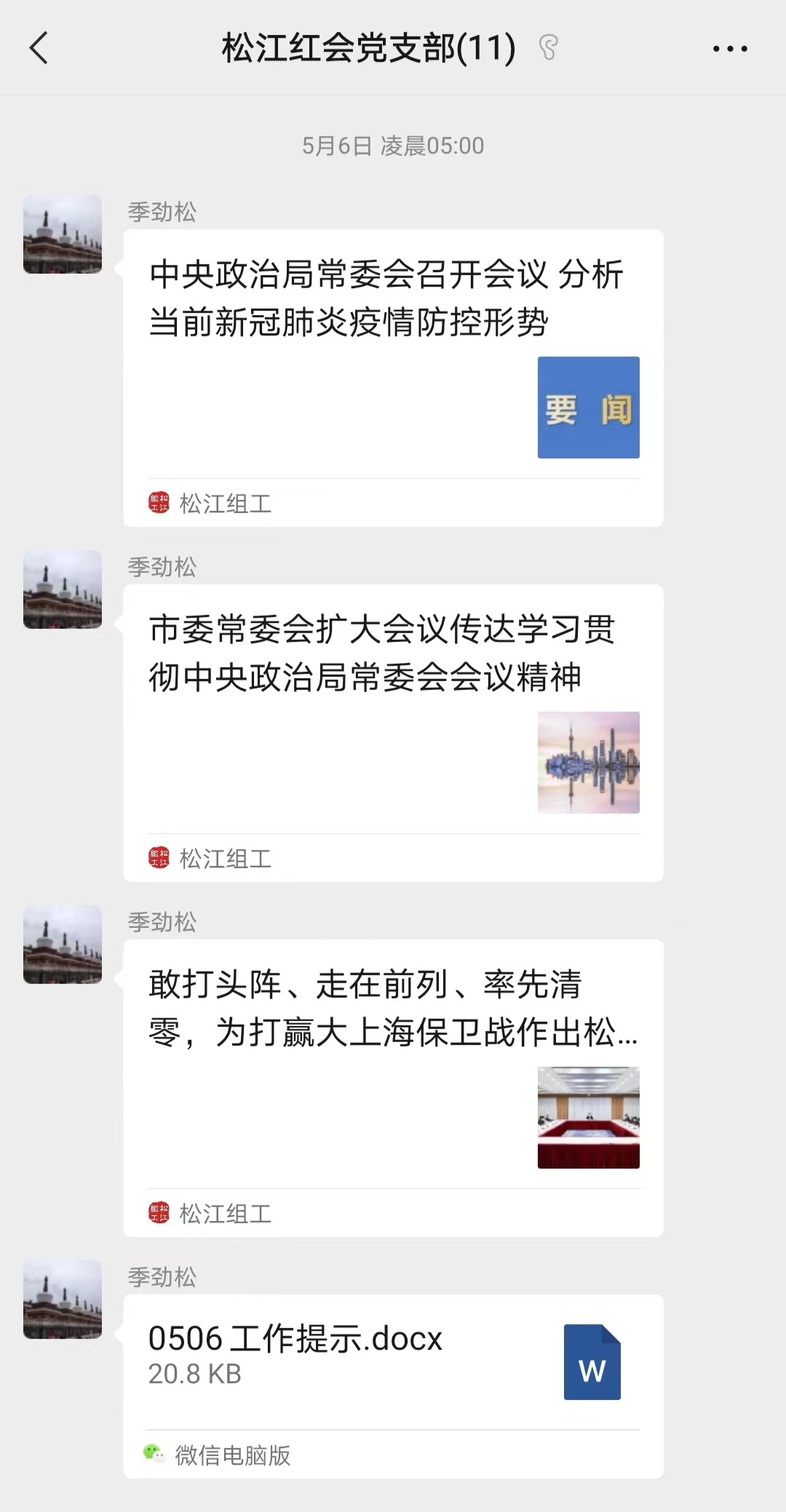Tap the blue Word document icon
Viewport: 786px width, 1512px height.
tap(591, 1362)
